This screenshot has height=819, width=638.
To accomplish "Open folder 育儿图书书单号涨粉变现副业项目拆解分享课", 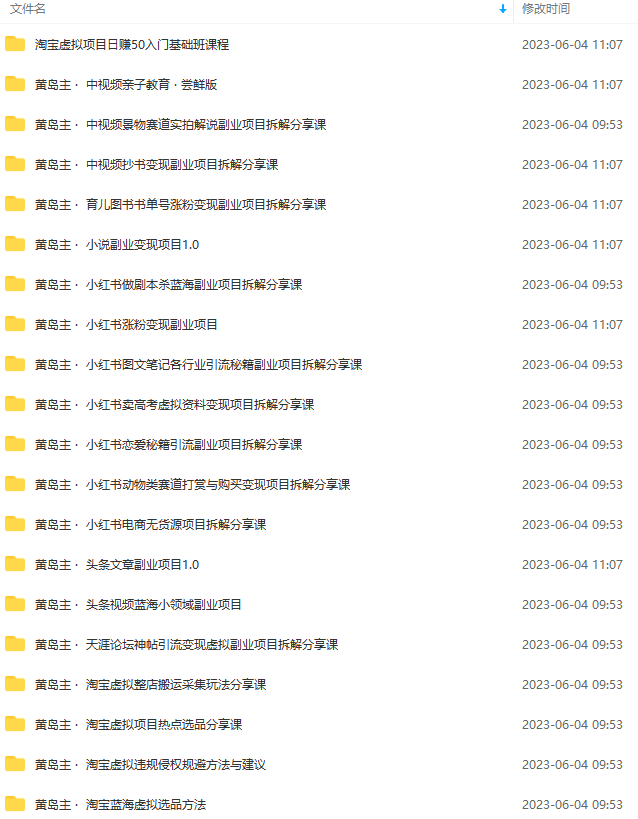I will [x=180, y=205].
